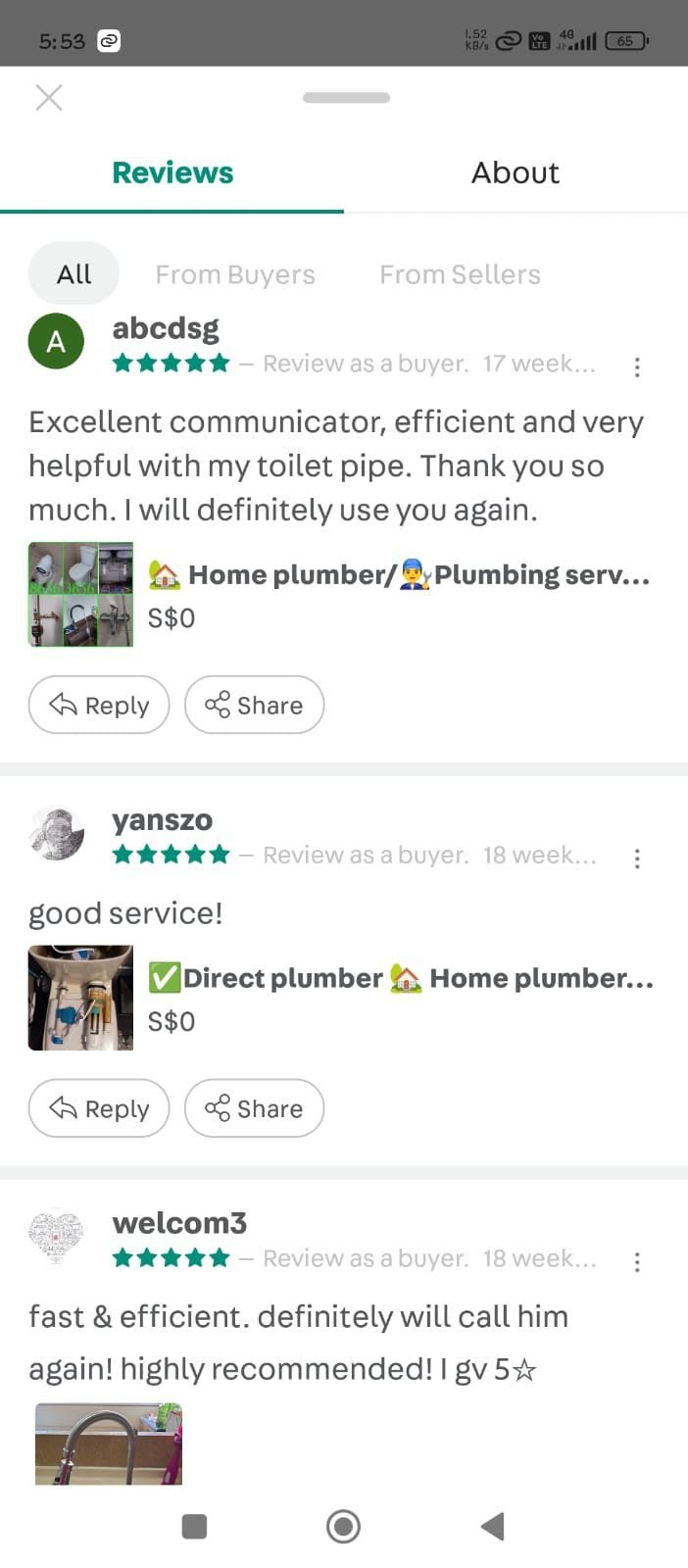Go back using the system back button
Image resolution: width=688 pixels, height=1568 pixels.
[493, 1526]
